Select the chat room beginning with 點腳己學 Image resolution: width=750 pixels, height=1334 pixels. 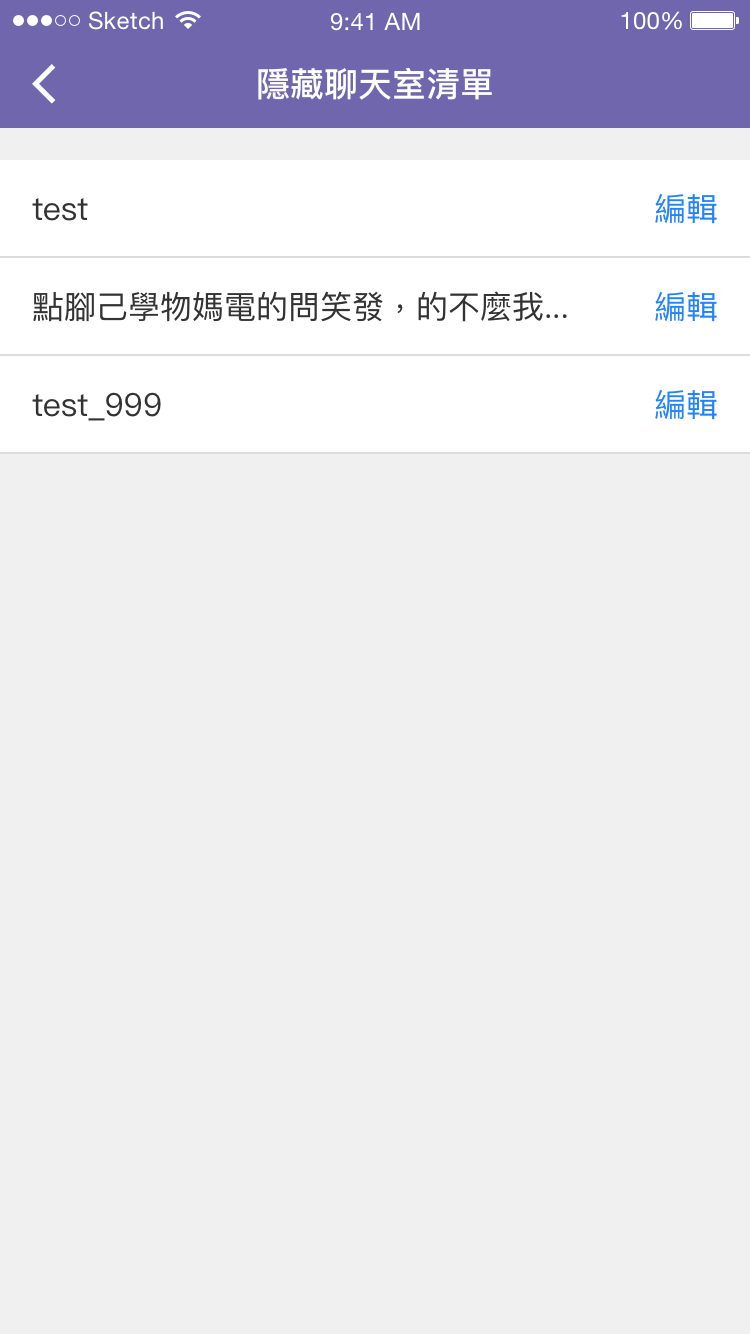[x=300, y=307]
